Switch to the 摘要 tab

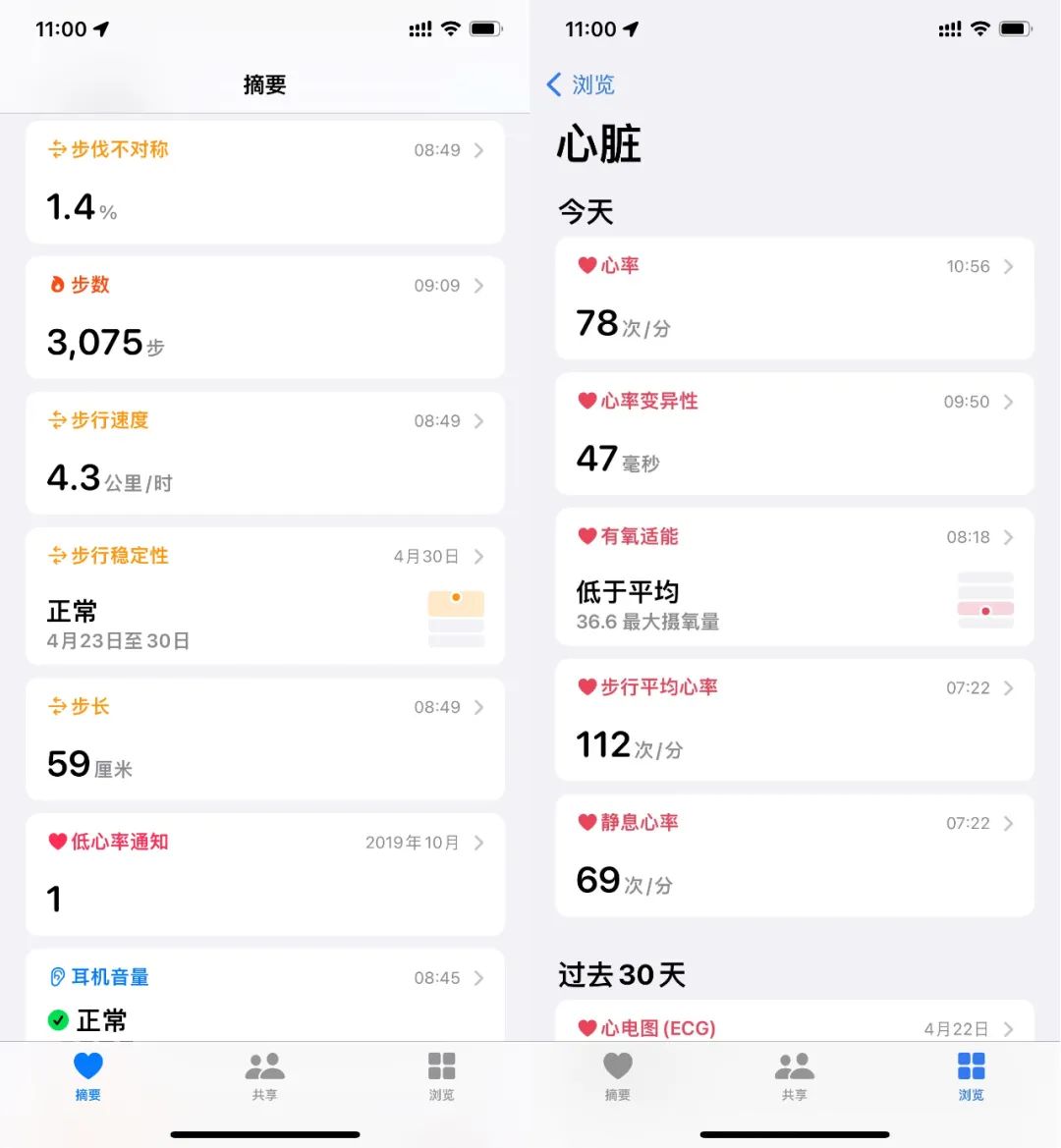(87, 1075)
